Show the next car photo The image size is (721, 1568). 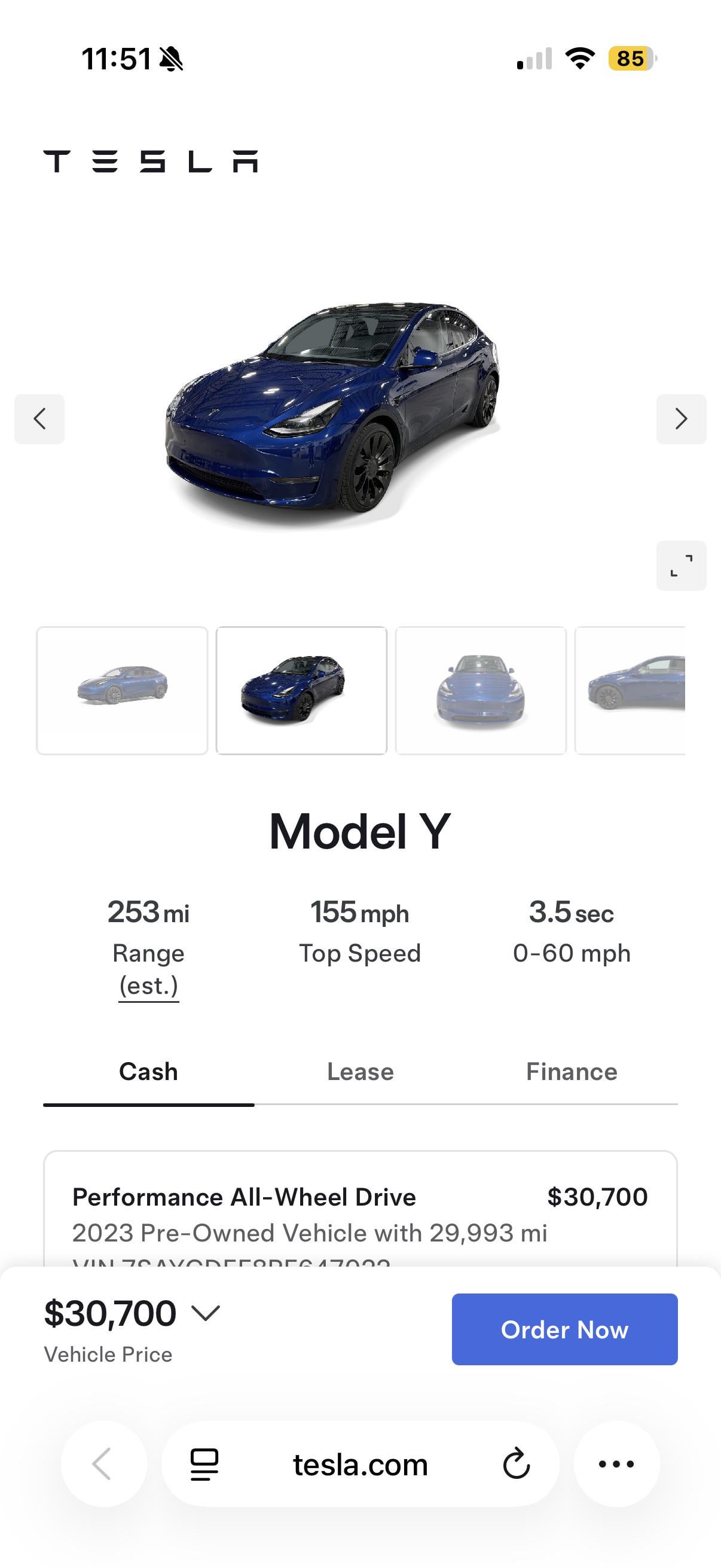681,419
